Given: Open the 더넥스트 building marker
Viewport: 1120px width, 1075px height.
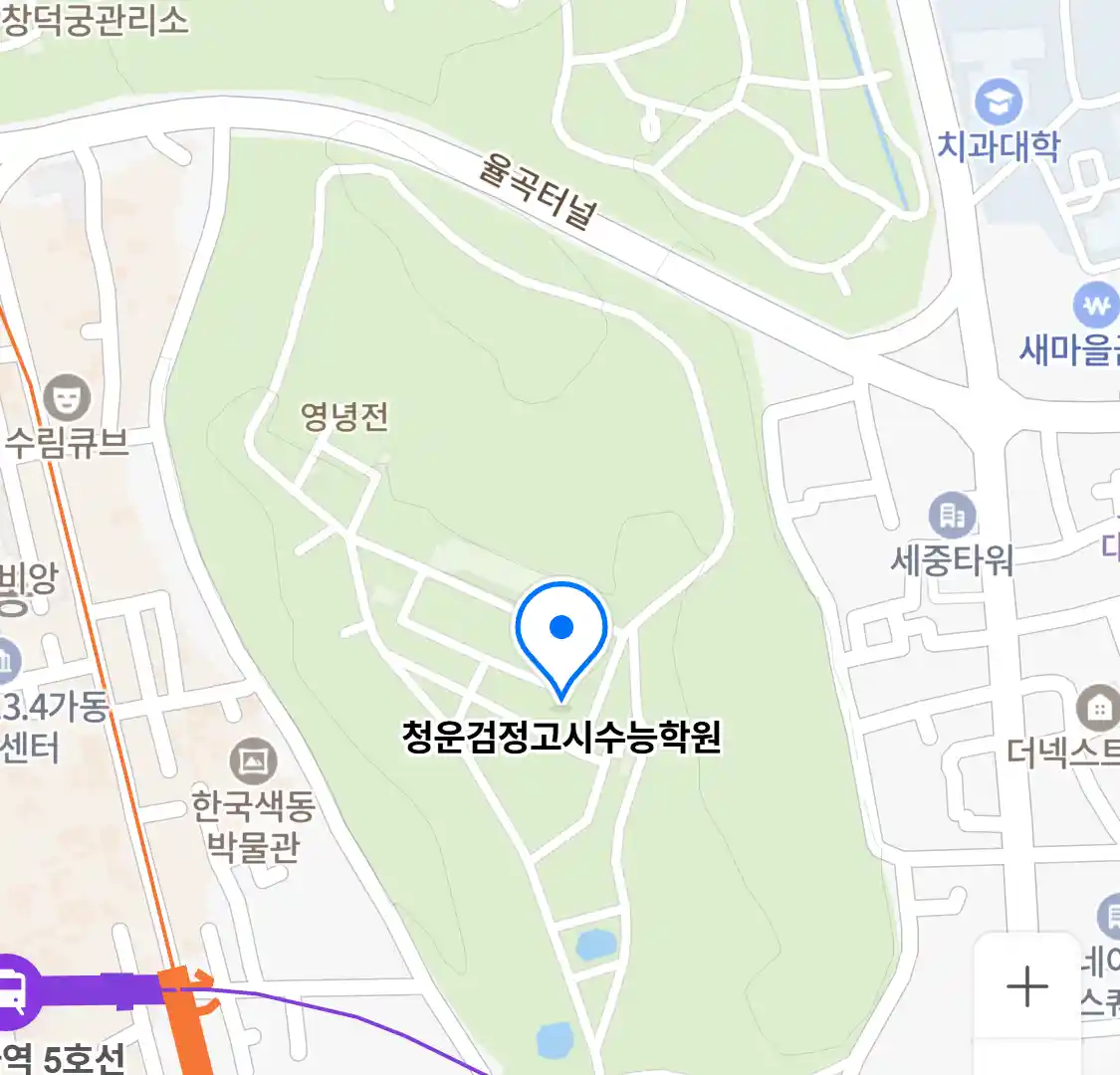Looking at the screenshot, I should (x=1098, y=709).
